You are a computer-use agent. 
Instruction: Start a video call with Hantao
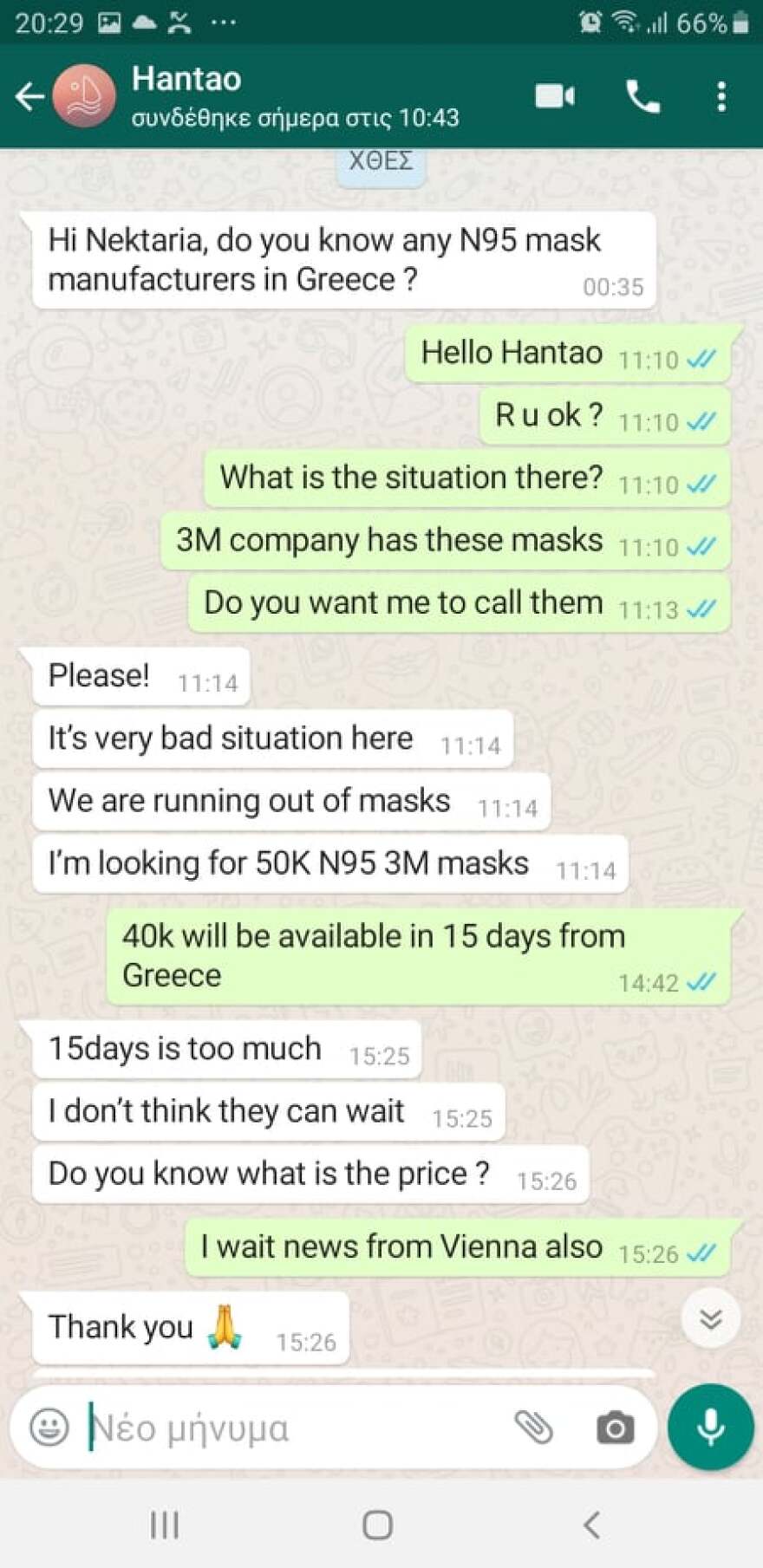555,96
